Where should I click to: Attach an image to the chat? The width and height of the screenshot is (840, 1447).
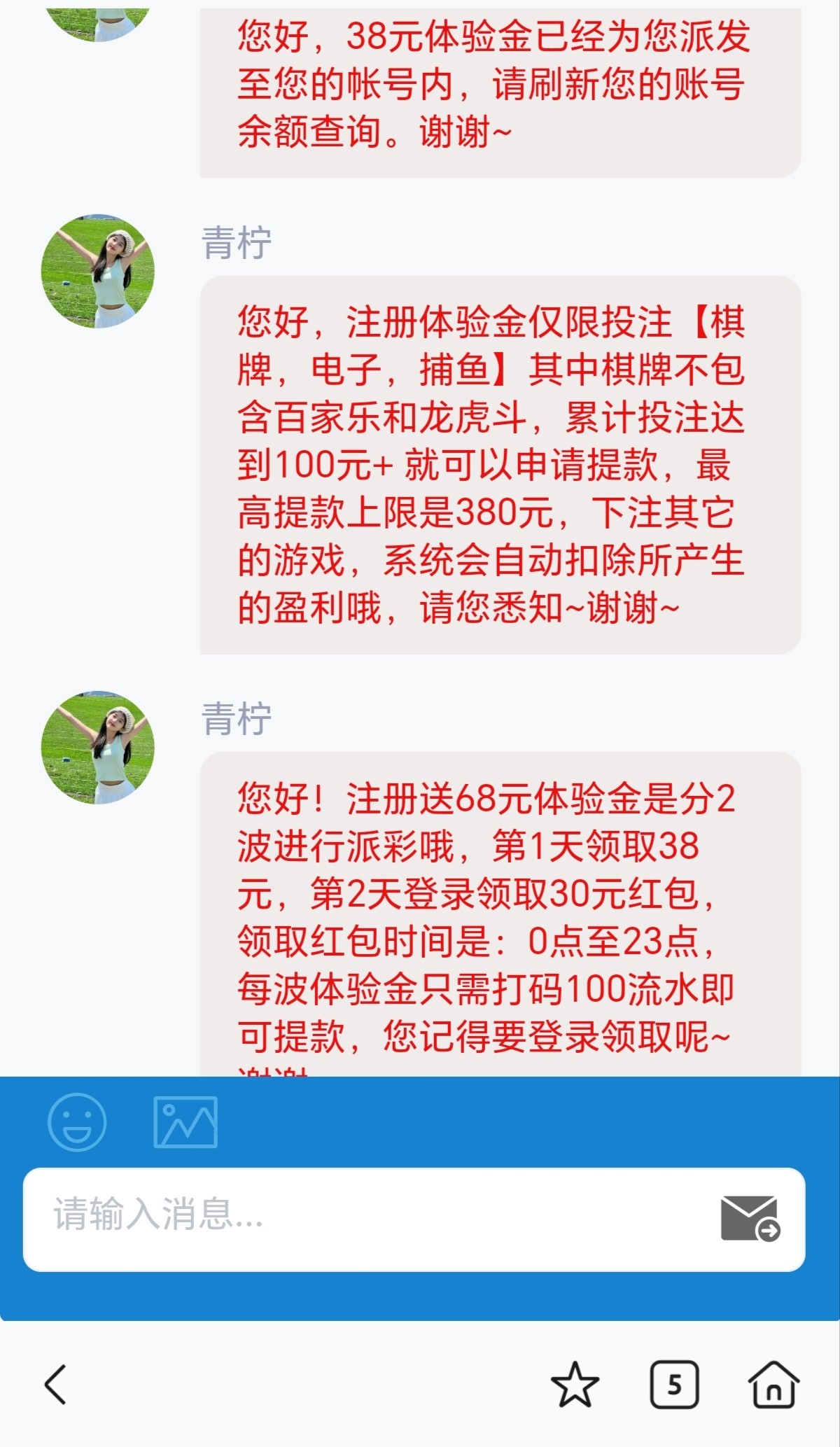185,1121
